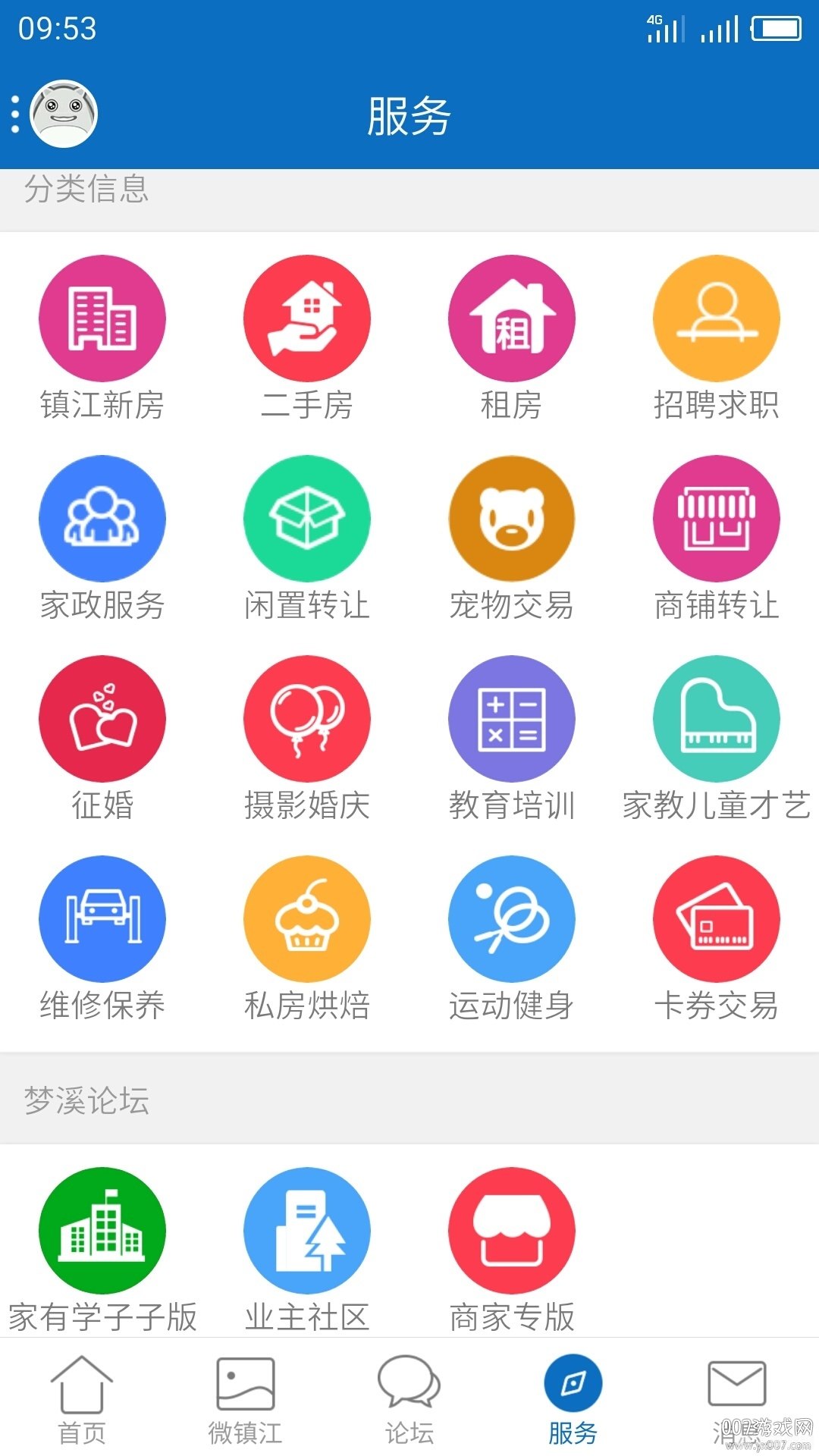
Task: Open the 业主社区 owner community section
Action: [307, 1230]
